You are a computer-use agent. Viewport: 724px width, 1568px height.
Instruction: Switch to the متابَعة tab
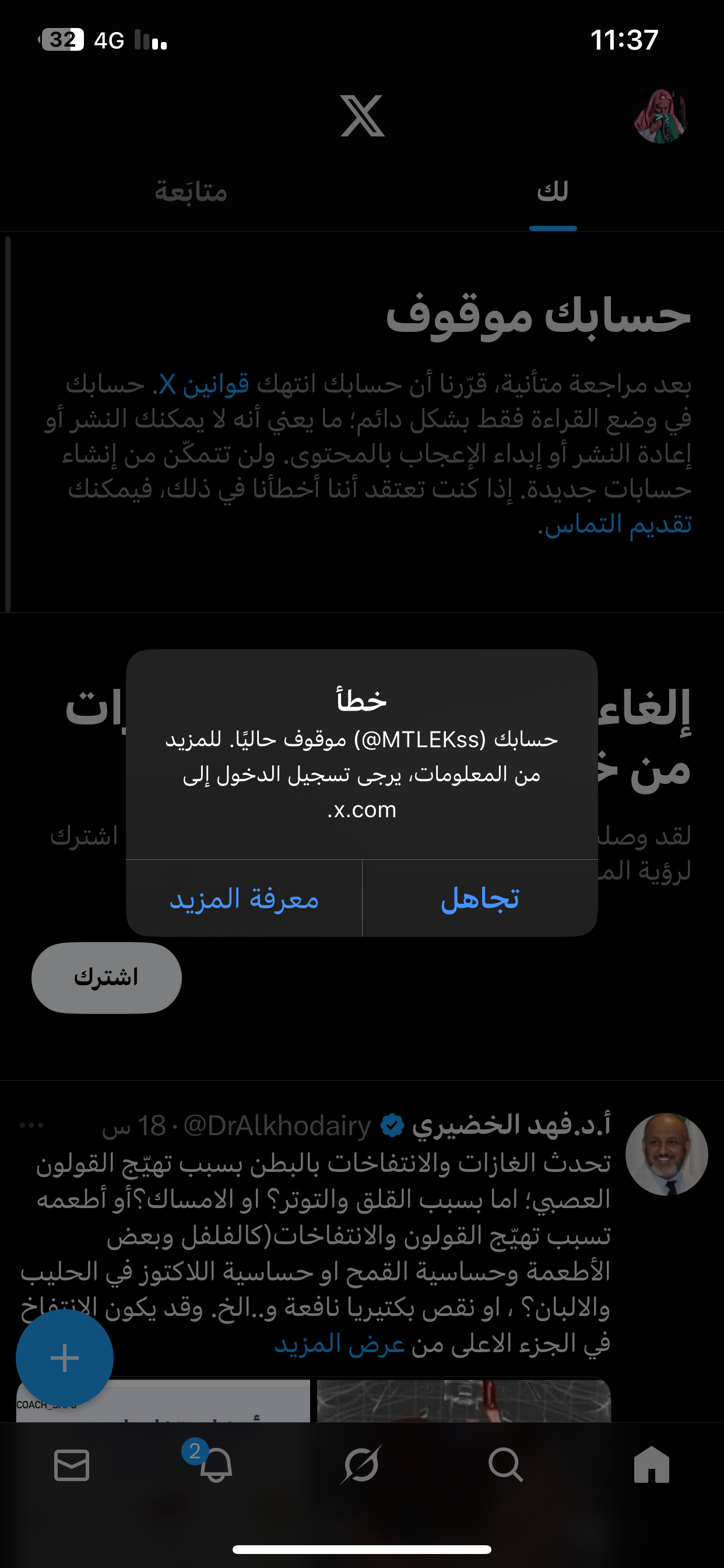click(191, 192)
